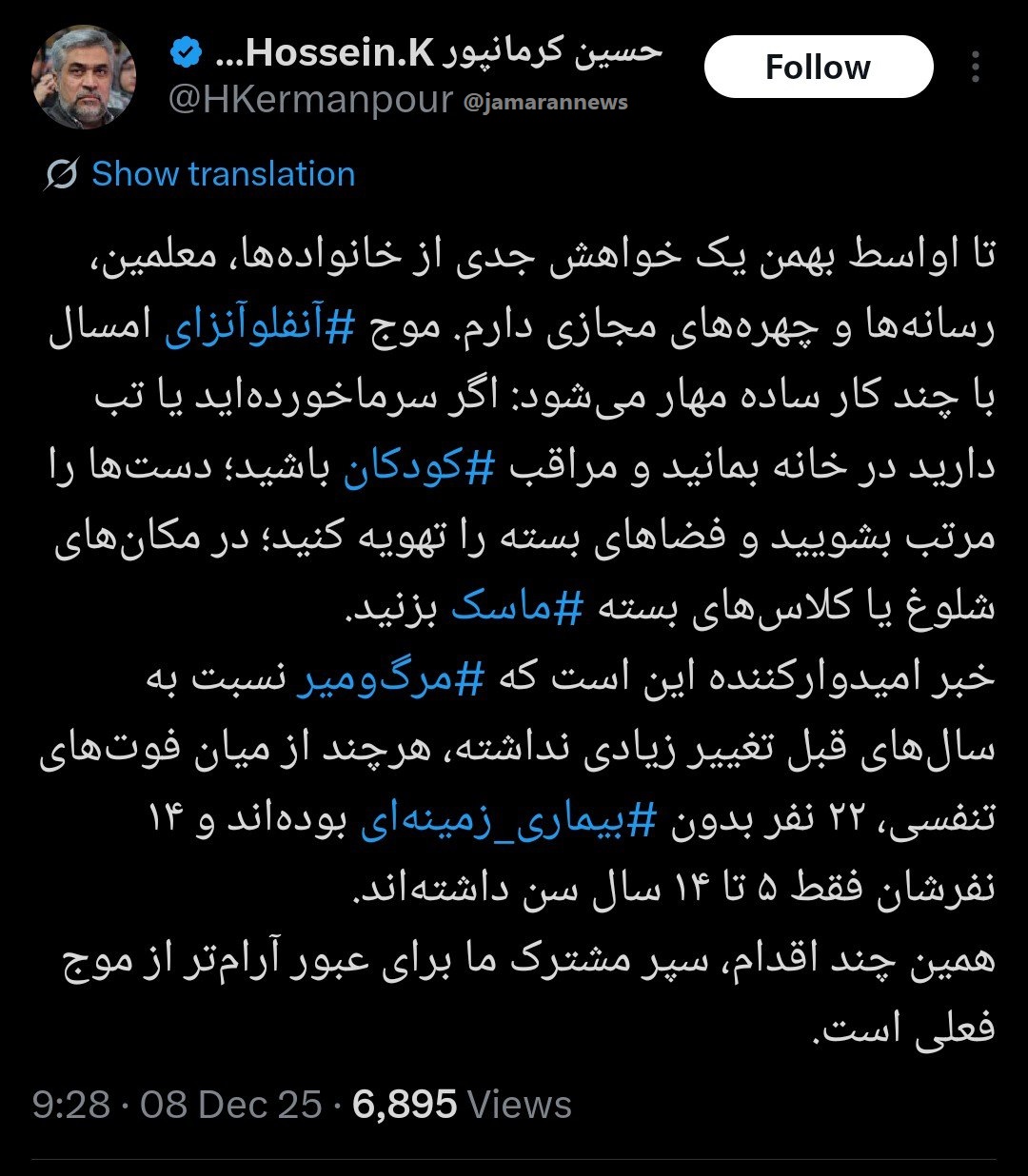The height and width of the screenshot is (1176, 1028).
Task: Click the Follow button
Action: (x=819, y=67)
